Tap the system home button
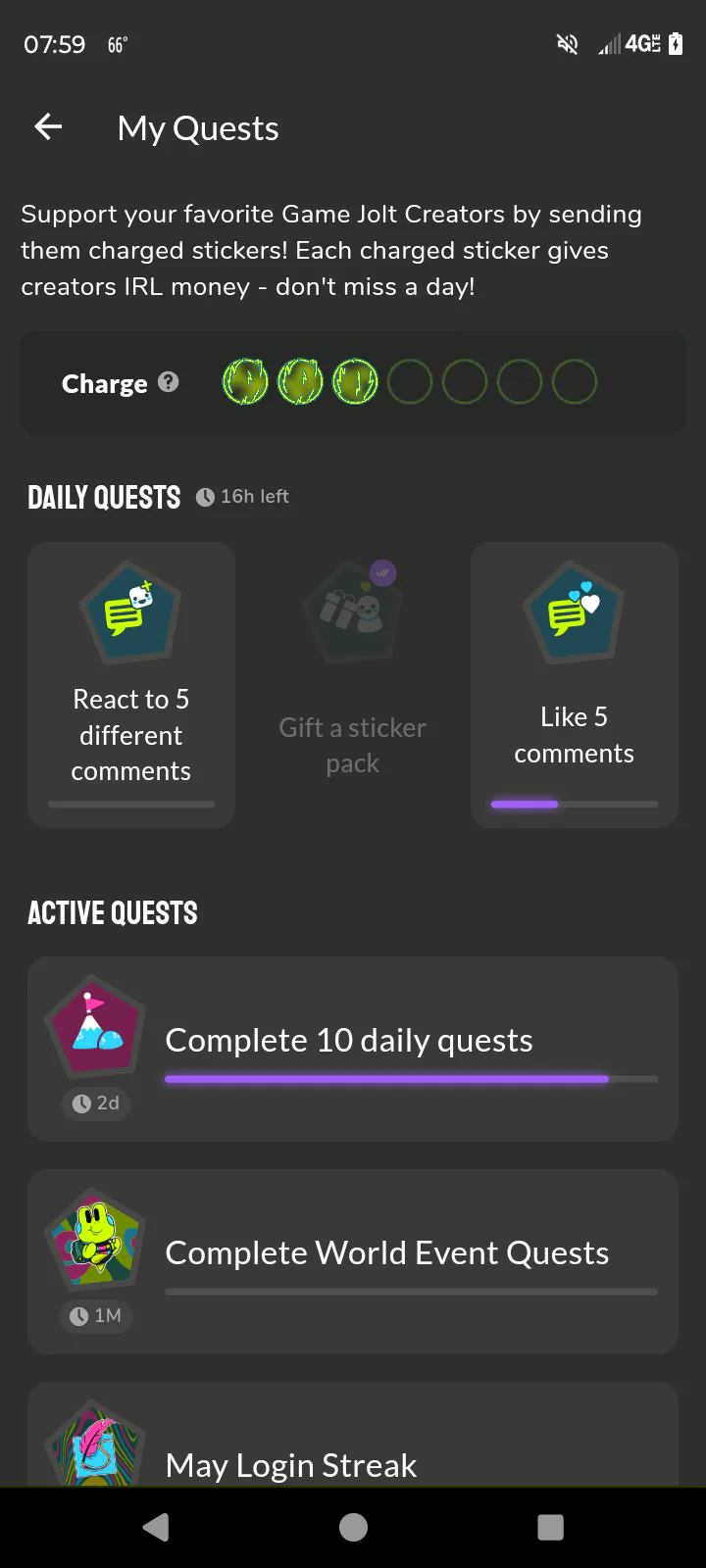 (x=353, y=1527)
